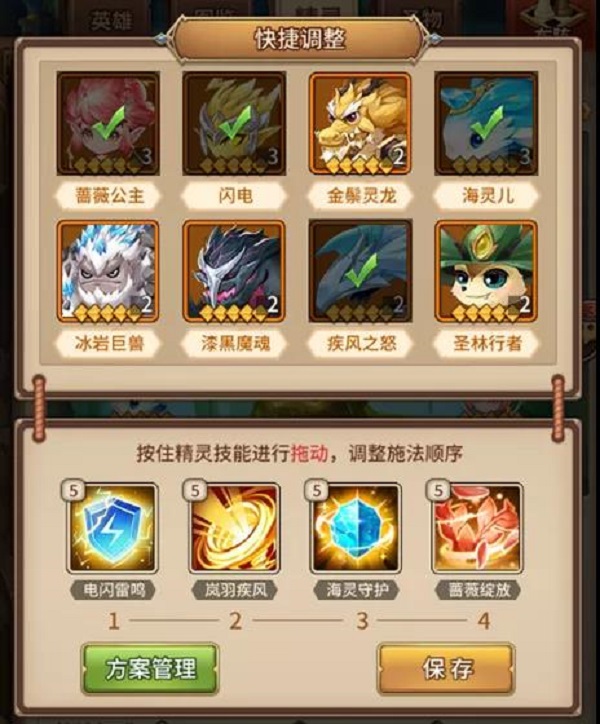Open 方案管理 plan management
This screenshot has width=600, height=724.
(150, 669)
